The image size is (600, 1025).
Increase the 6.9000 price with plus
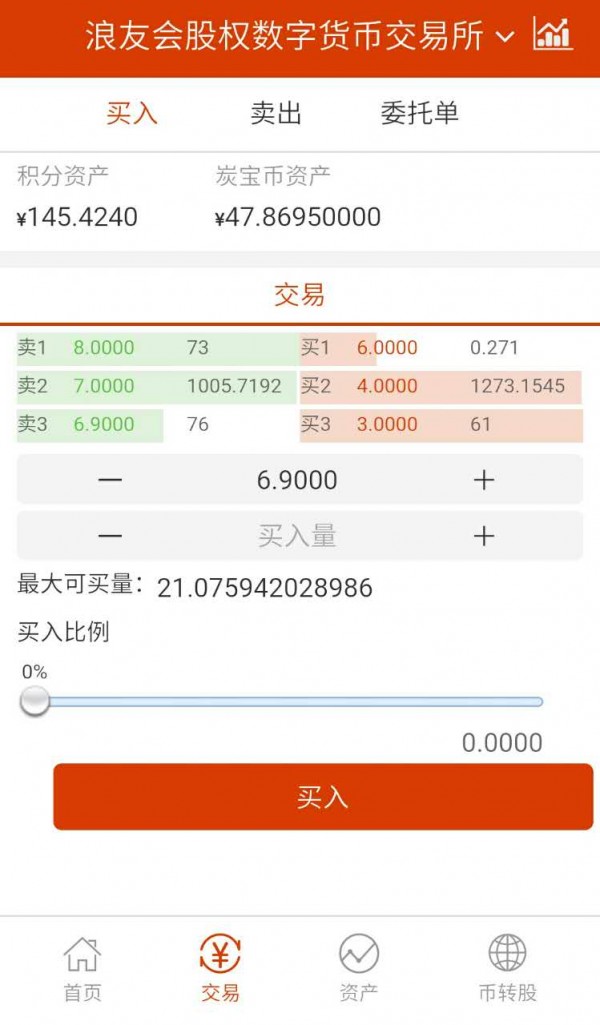click(x=484, y=480)
